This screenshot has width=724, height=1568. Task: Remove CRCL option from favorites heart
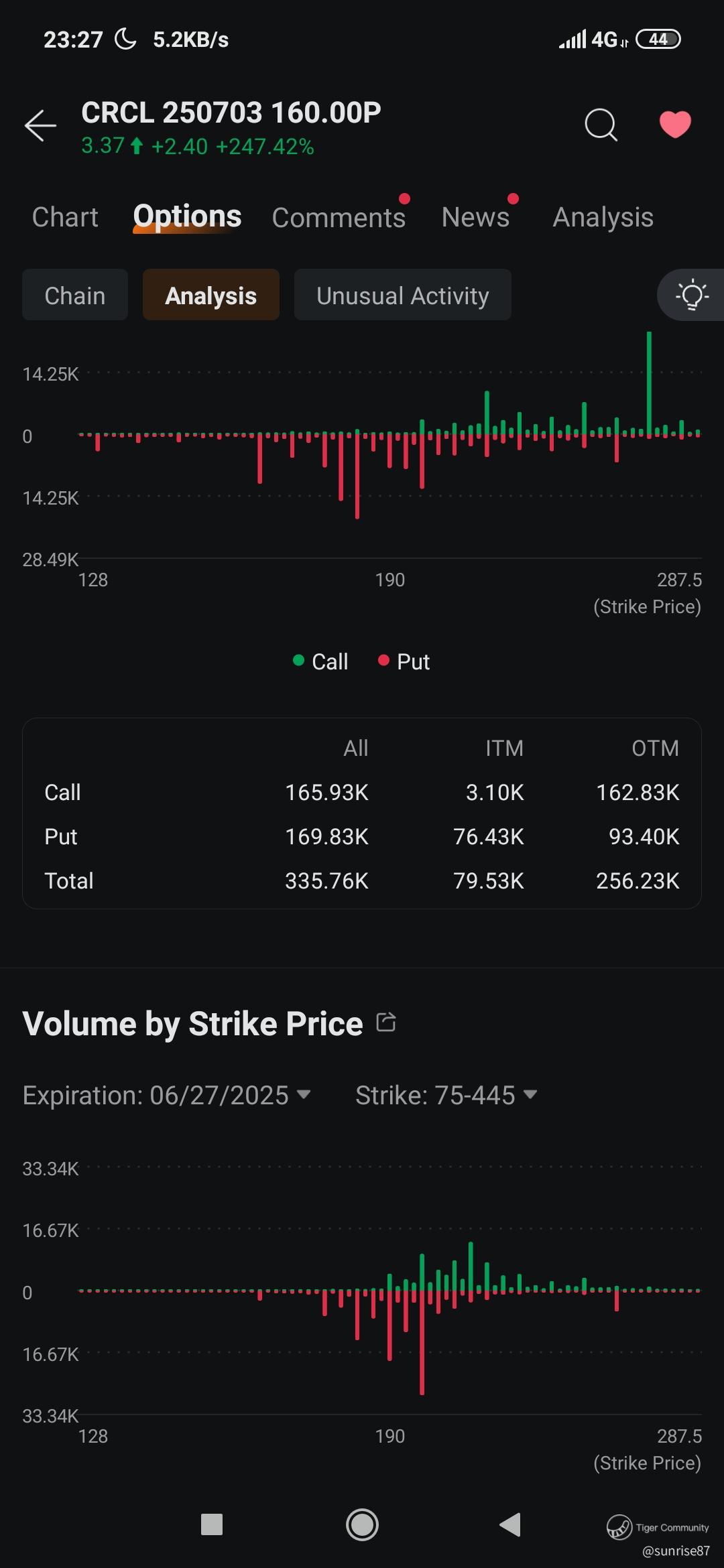[x=674, y=125]
